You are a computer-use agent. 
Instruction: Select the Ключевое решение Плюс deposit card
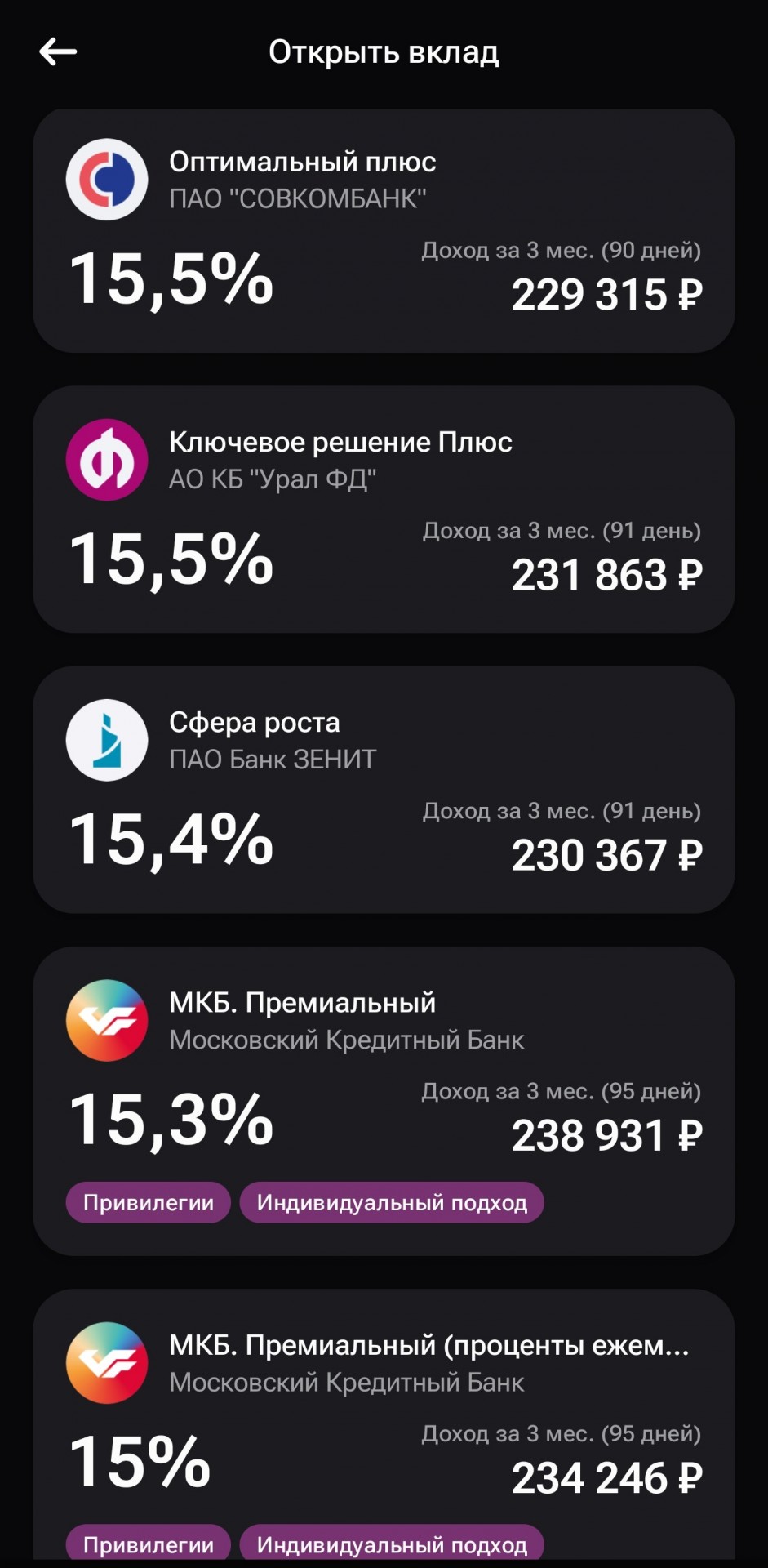[x=384, y=510]
